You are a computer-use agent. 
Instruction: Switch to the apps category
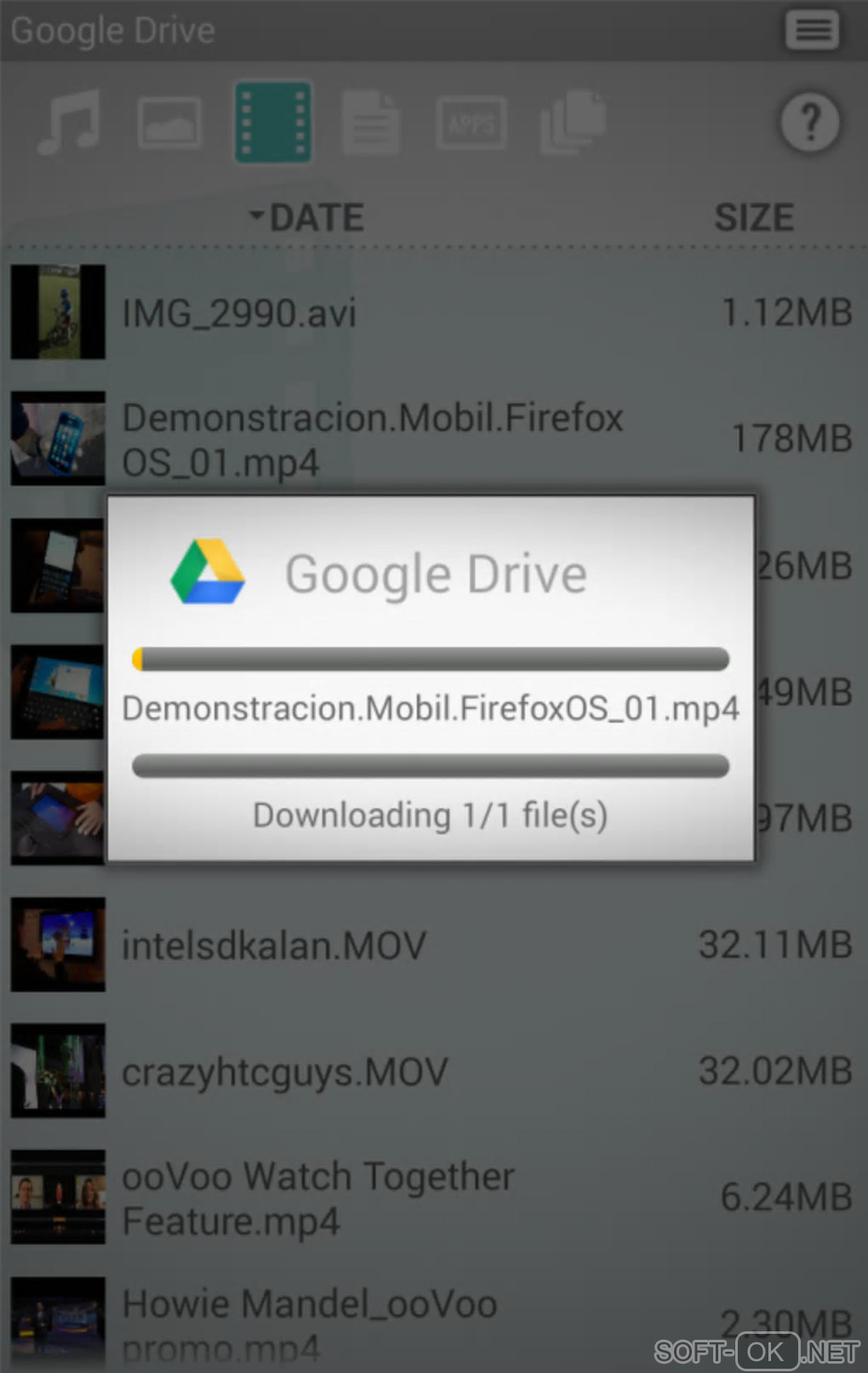point(471,123)
